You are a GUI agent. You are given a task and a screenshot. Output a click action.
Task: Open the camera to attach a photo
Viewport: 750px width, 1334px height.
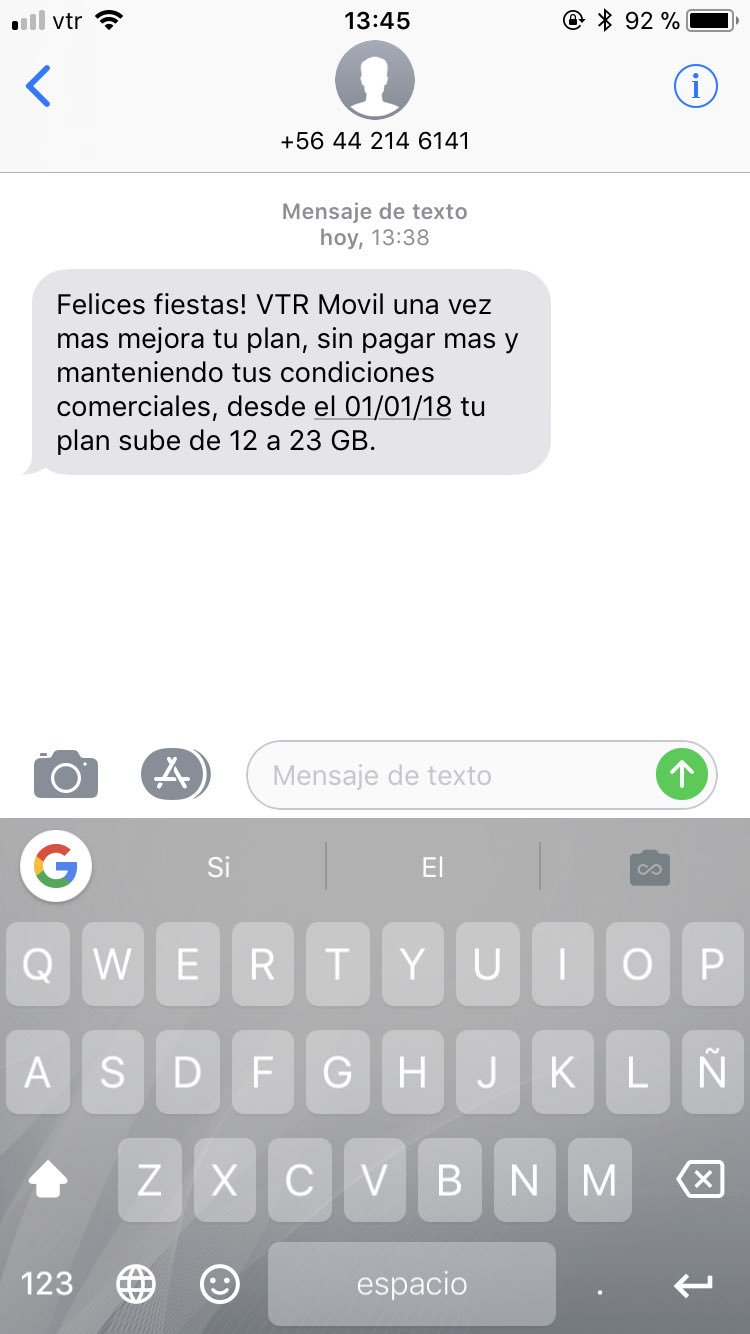pos(66,774)
